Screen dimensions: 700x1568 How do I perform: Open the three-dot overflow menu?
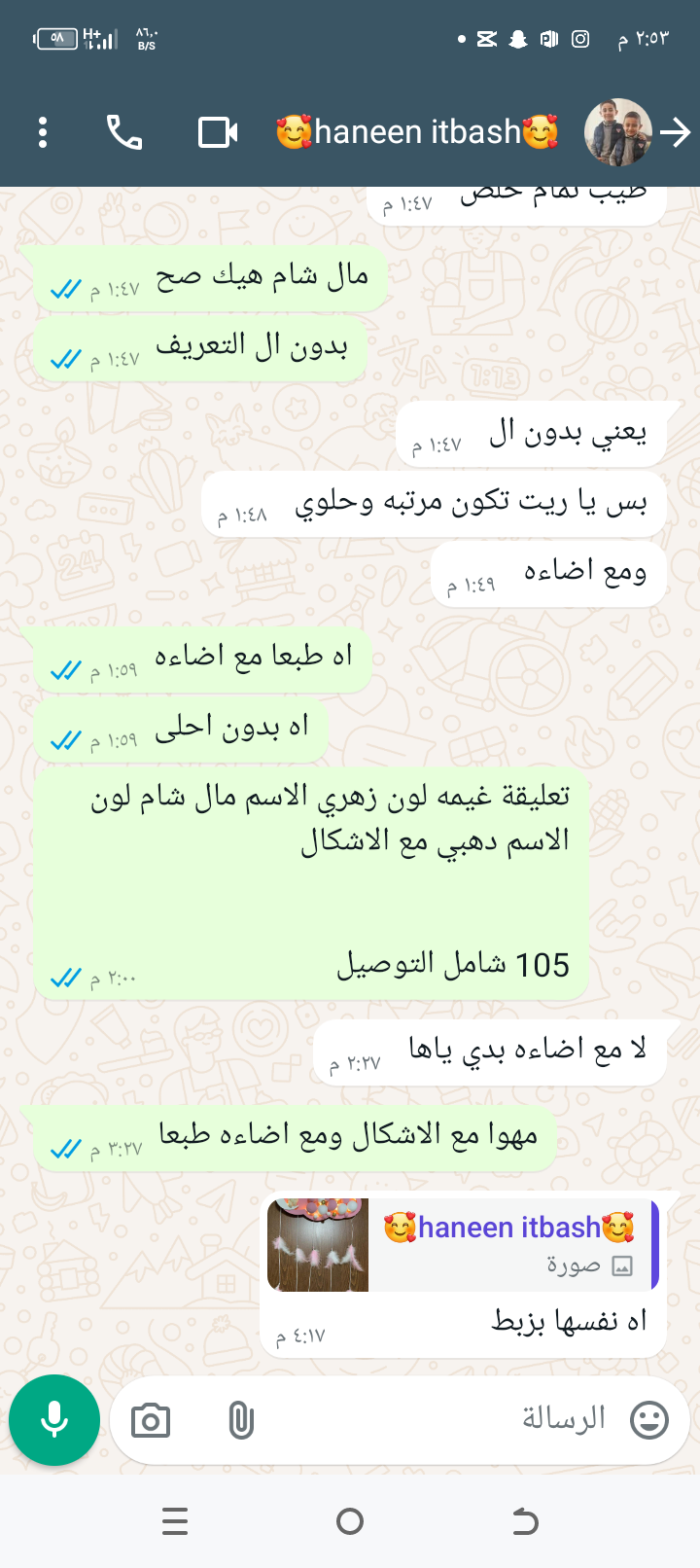click(x=43, y=132)
